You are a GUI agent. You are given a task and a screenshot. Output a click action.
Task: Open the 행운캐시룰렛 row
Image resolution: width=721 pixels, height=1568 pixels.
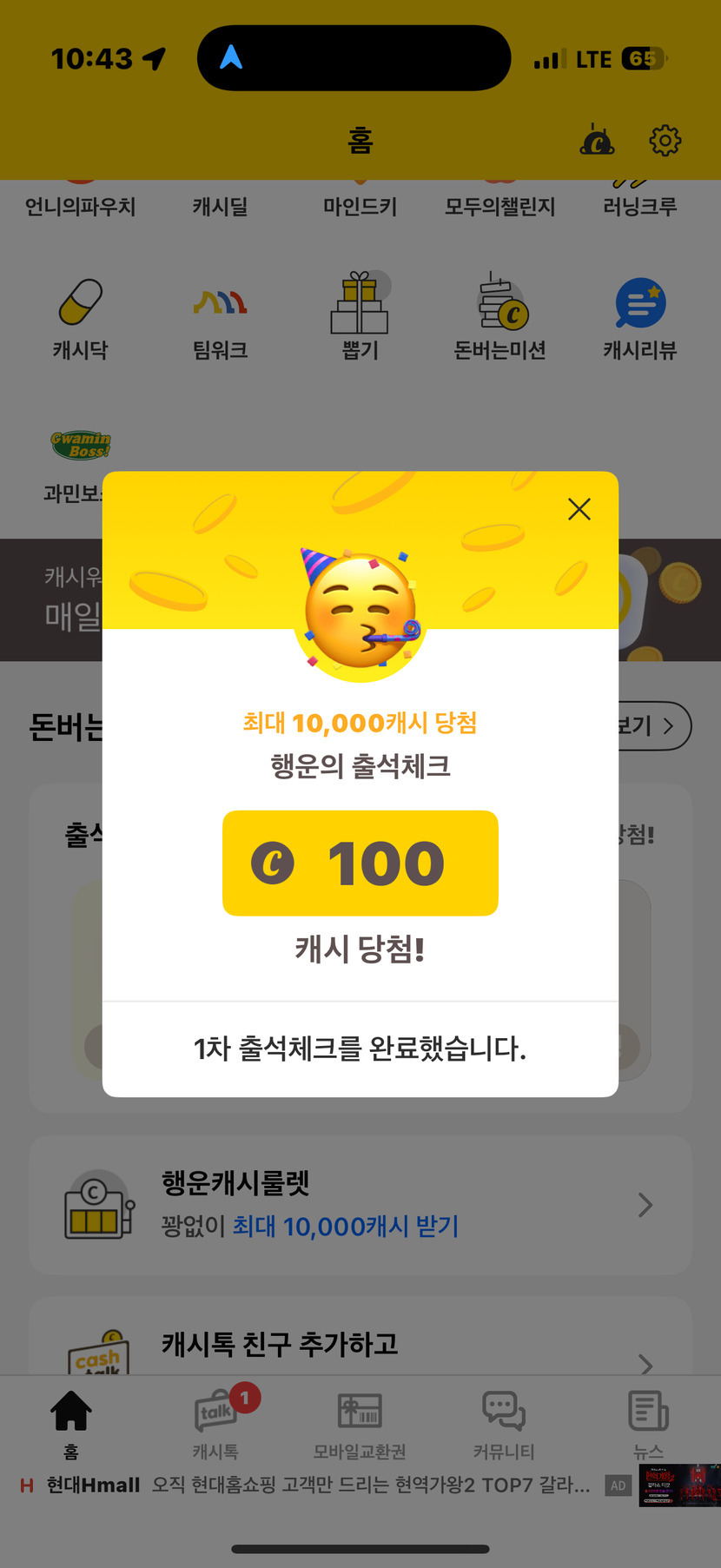click(x=360, y=1205)
